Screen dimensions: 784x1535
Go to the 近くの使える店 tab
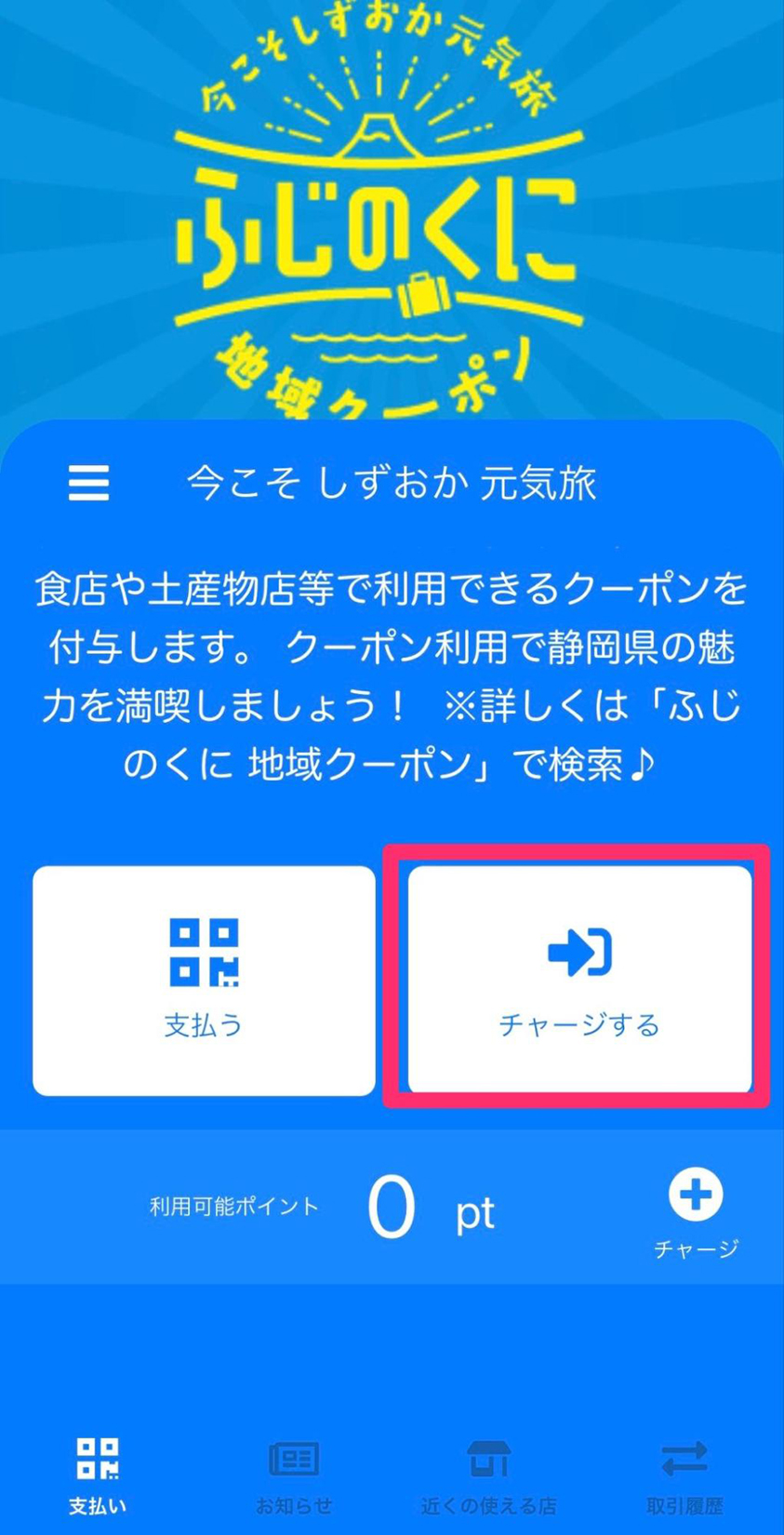[x=489, y=1475]
